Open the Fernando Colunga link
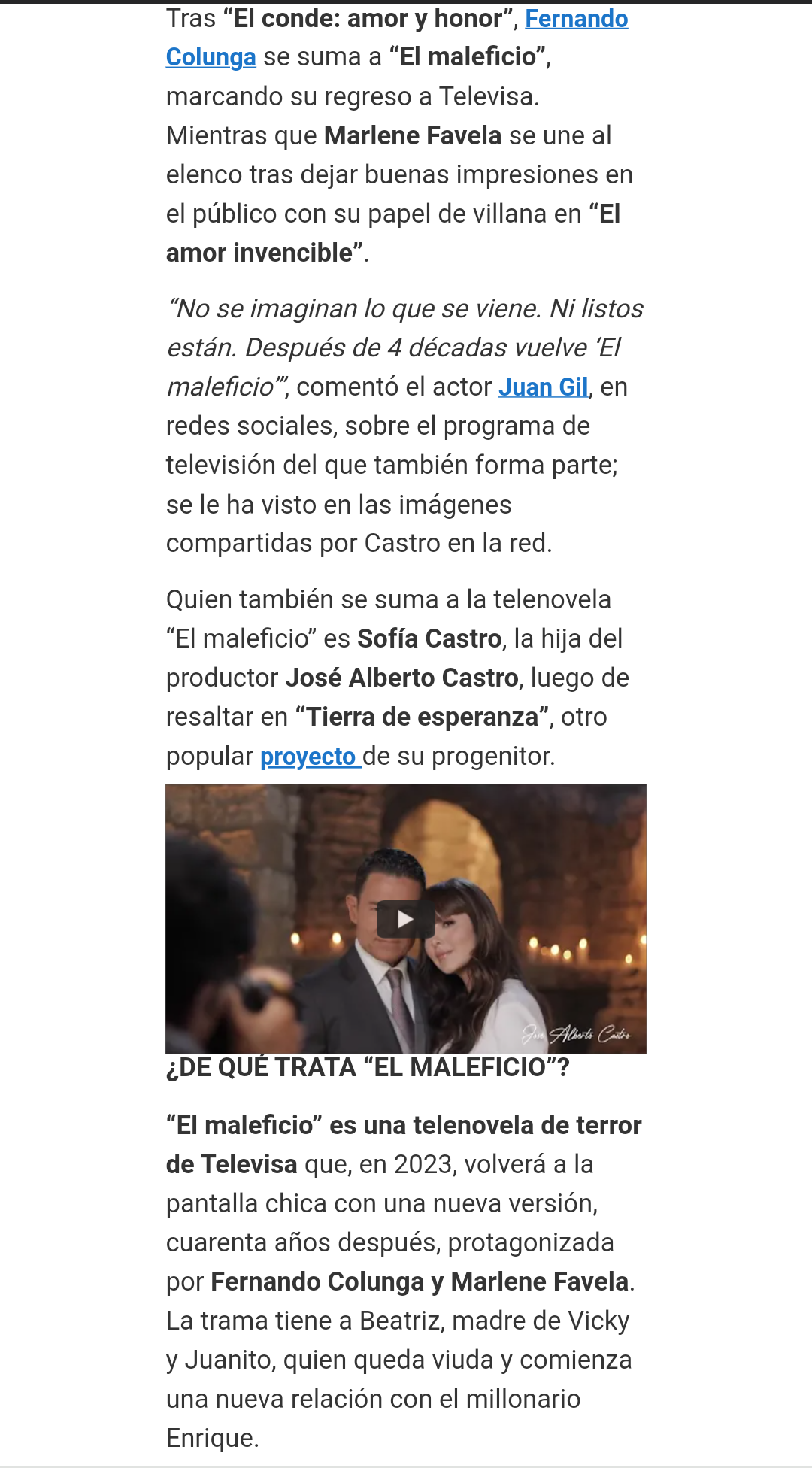The height and width of the screenshot is (1471, 812). click(x=576, y=19)
